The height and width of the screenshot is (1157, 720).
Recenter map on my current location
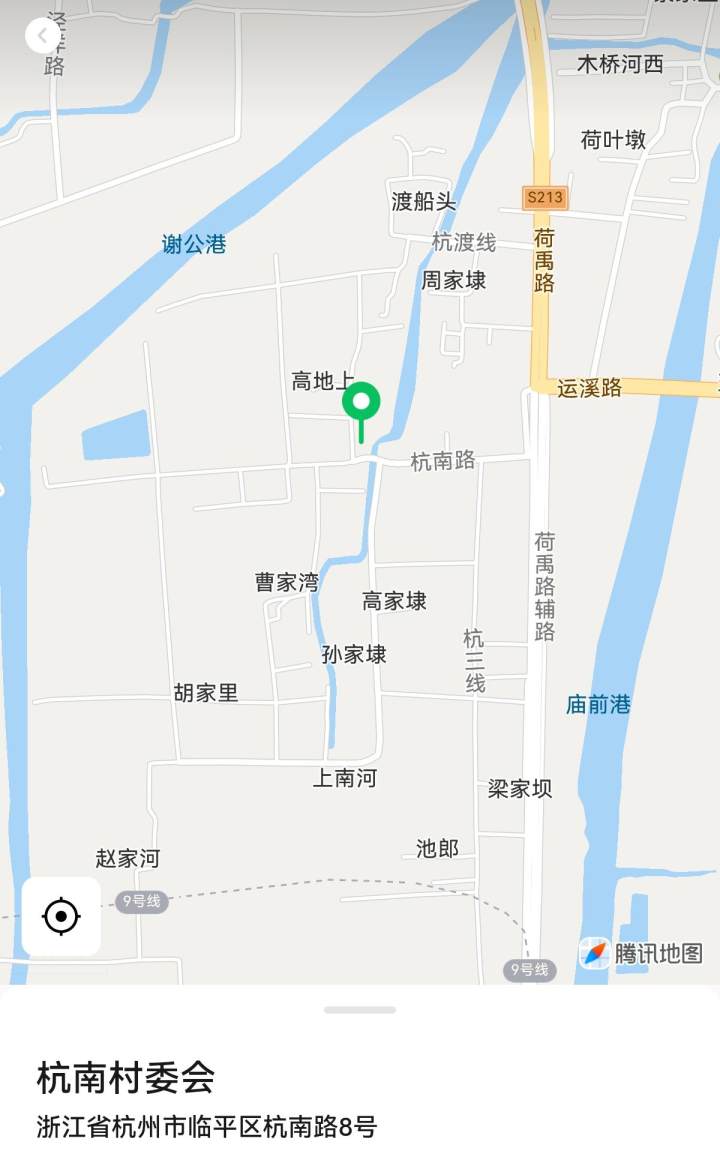pos(61,916)
